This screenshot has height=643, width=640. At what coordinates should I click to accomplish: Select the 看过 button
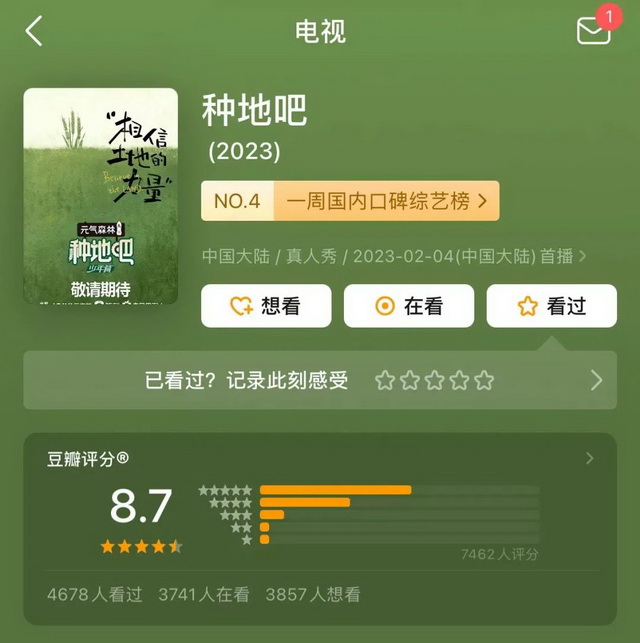(x=551, y=306)
